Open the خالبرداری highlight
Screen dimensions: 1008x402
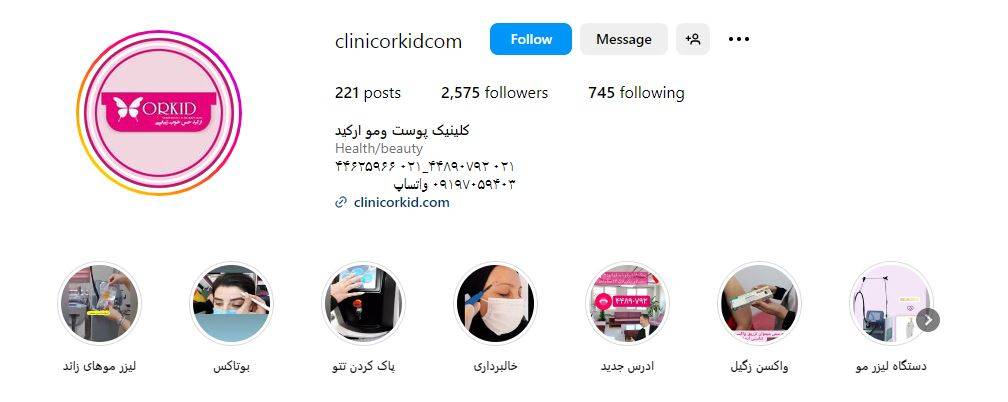click(x=495, y=303)
